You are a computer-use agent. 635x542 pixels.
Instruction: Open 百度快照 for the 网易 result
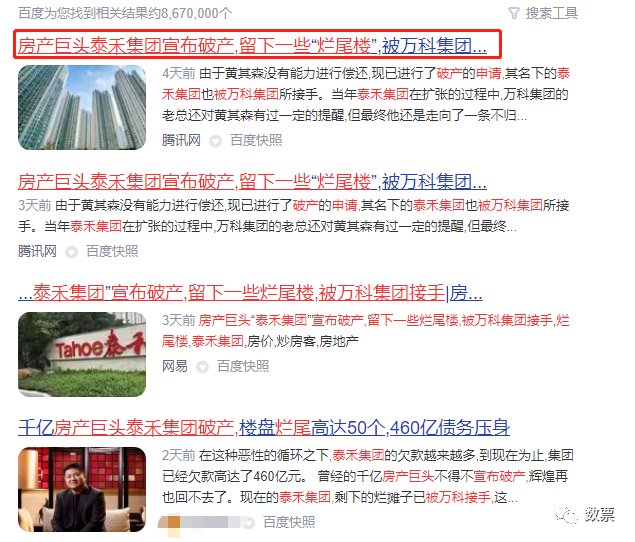click(243, 367)
